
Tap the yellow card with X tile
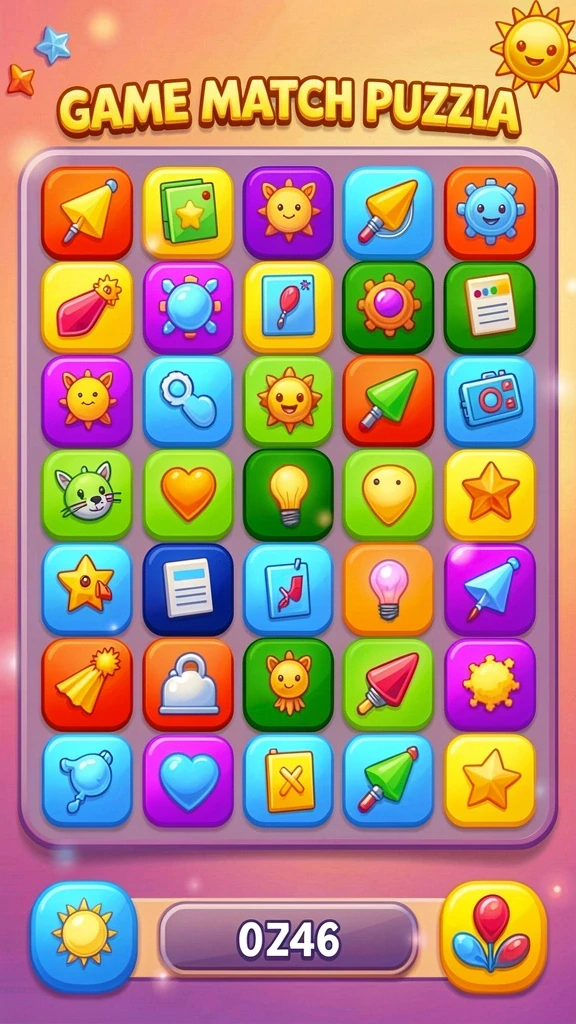point(289,780)
